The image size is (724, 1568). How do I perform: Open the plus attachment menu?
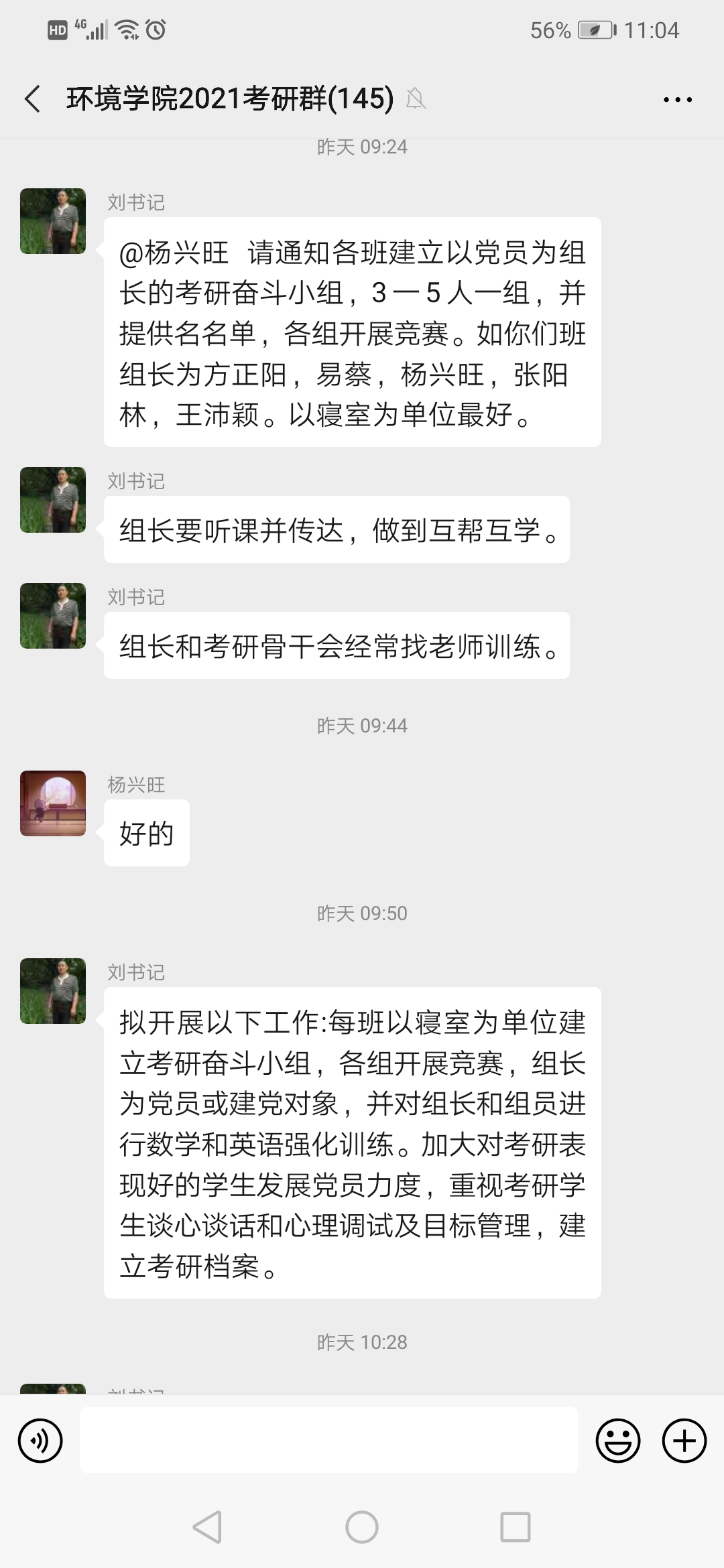pyautogui.click(x=684, y=1440)
